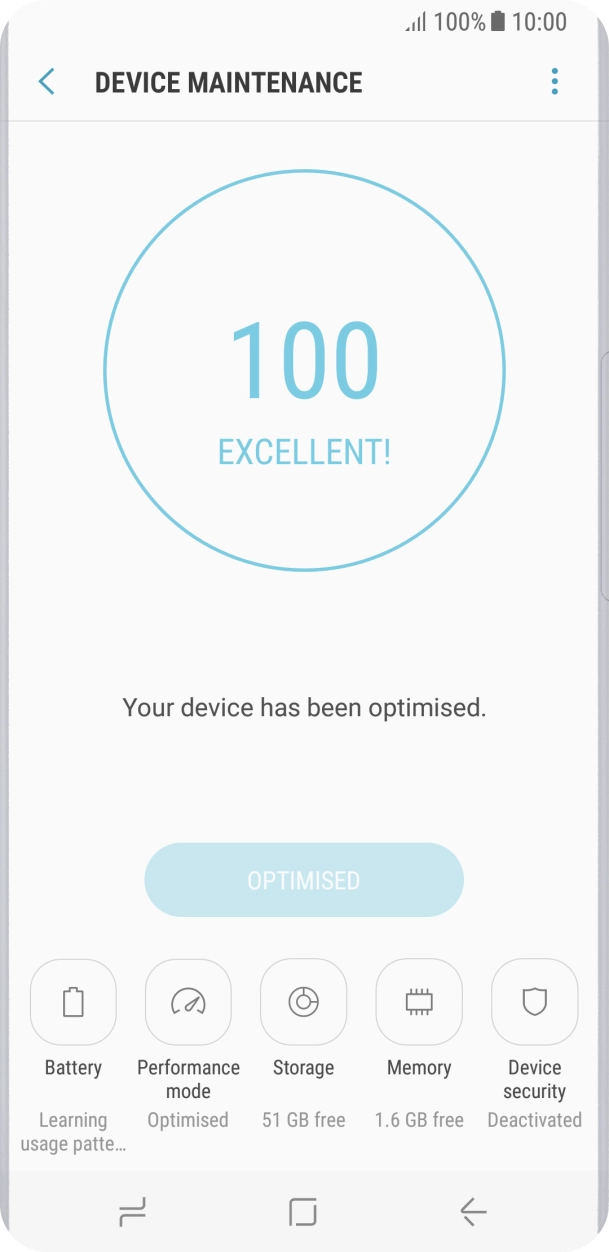Screen dimensions: 609x1252
Task: Open the three-dot overflow menu
Action: click(555, 82)
